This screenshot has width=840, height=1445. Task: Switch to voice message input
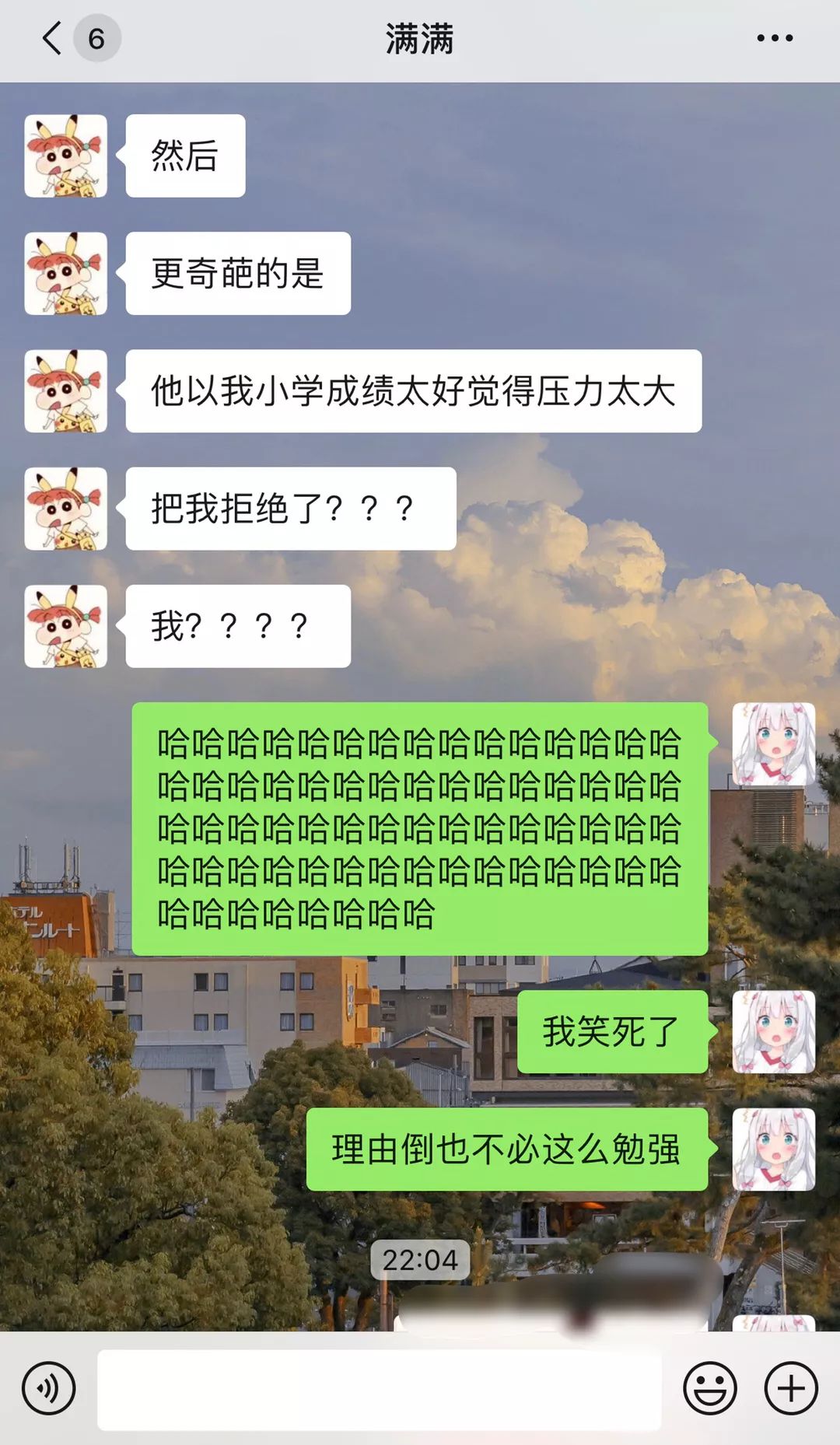[49, 1388]
